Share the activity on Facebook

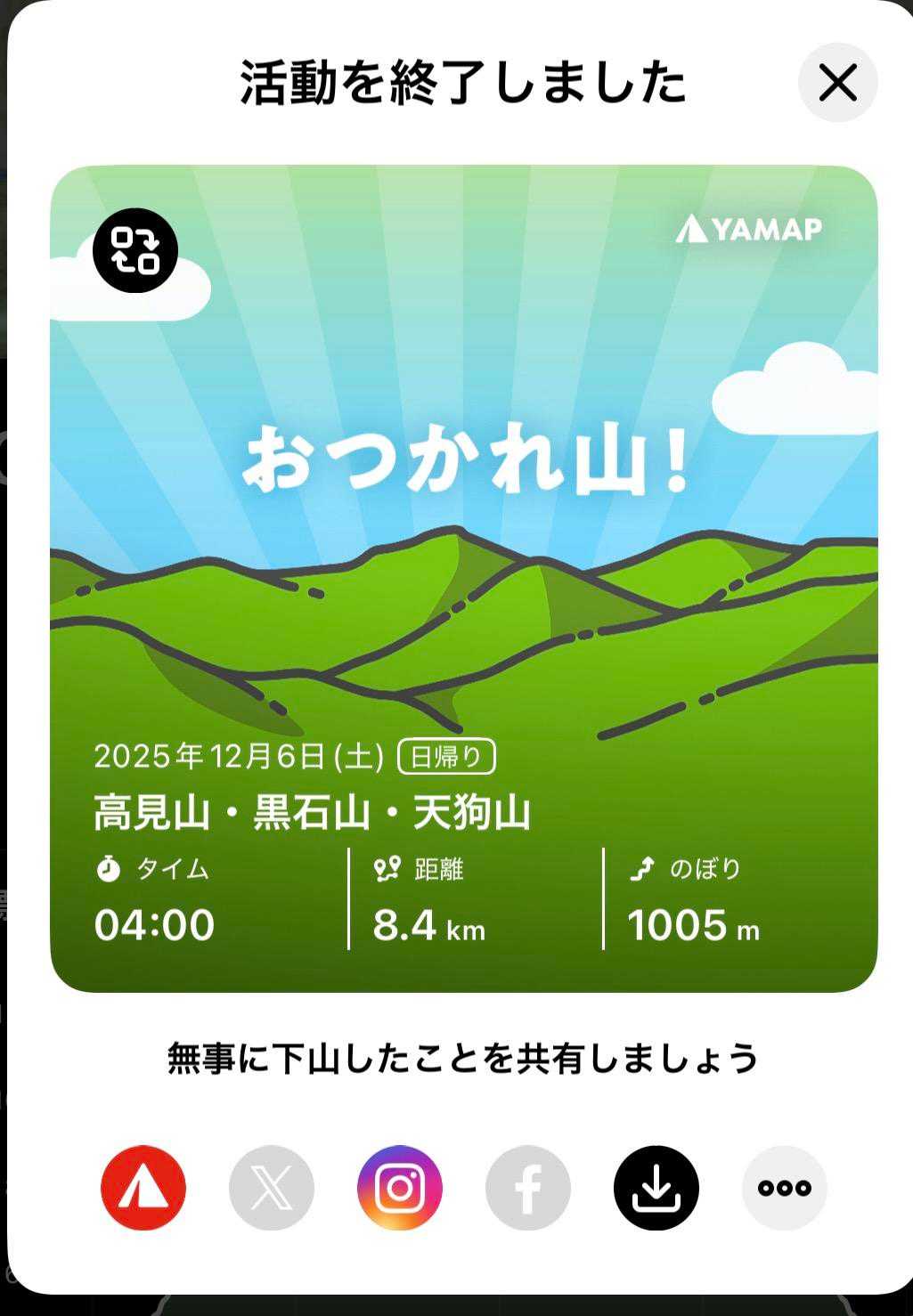tap(528, 1188)
